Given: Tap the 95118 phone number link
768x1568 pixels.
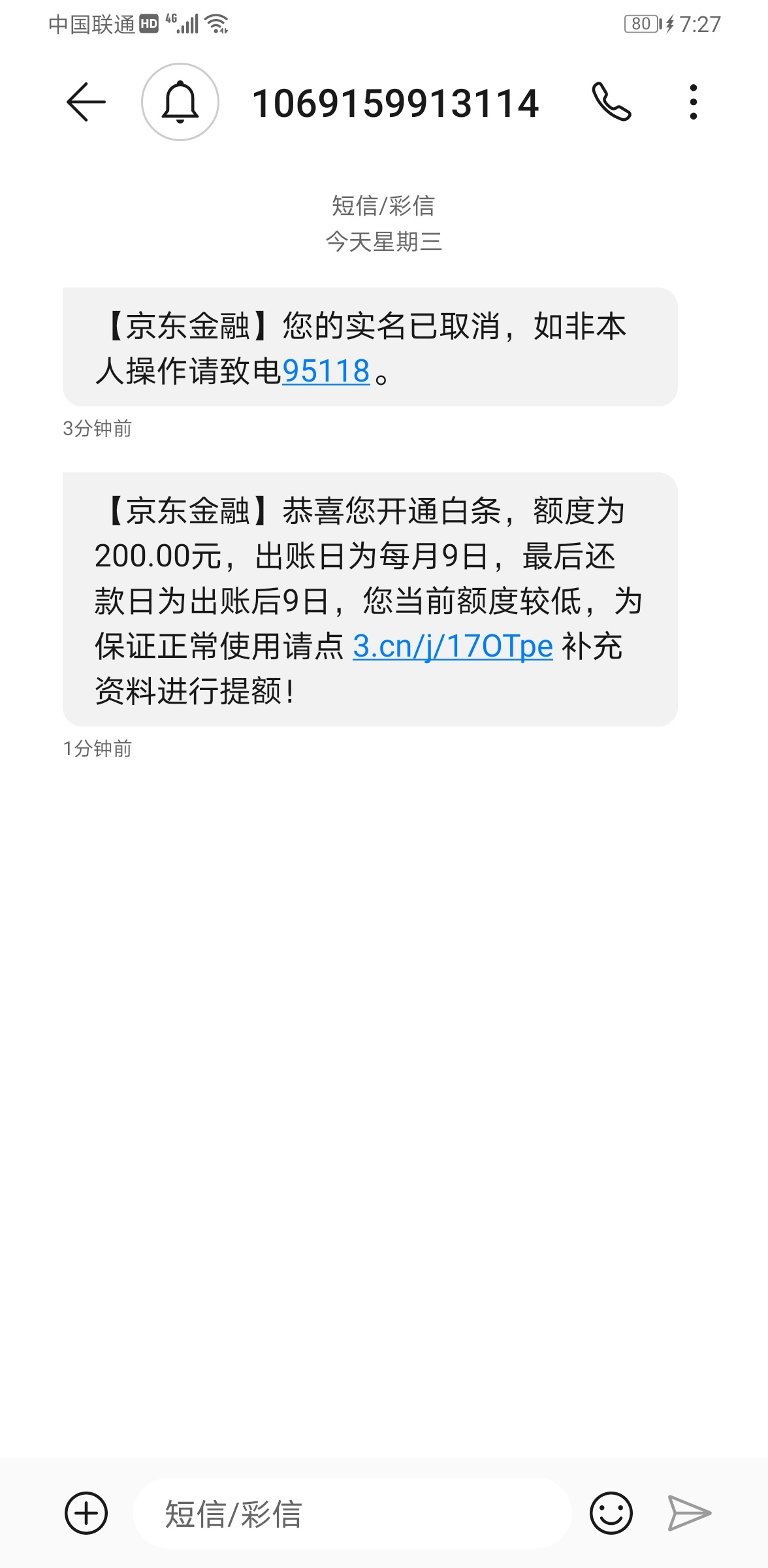Looking at the screenshot, I should [x=326, y=371].
